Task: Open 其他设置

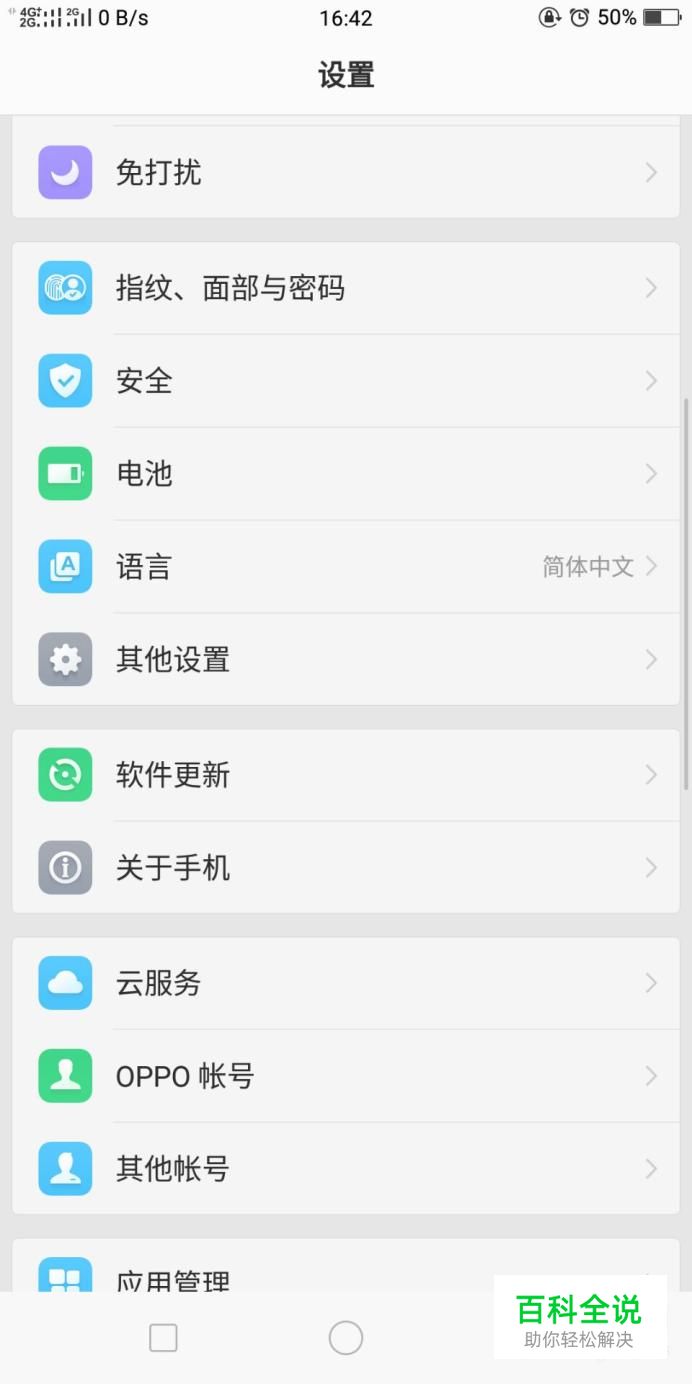Action: tap(346, 660)
